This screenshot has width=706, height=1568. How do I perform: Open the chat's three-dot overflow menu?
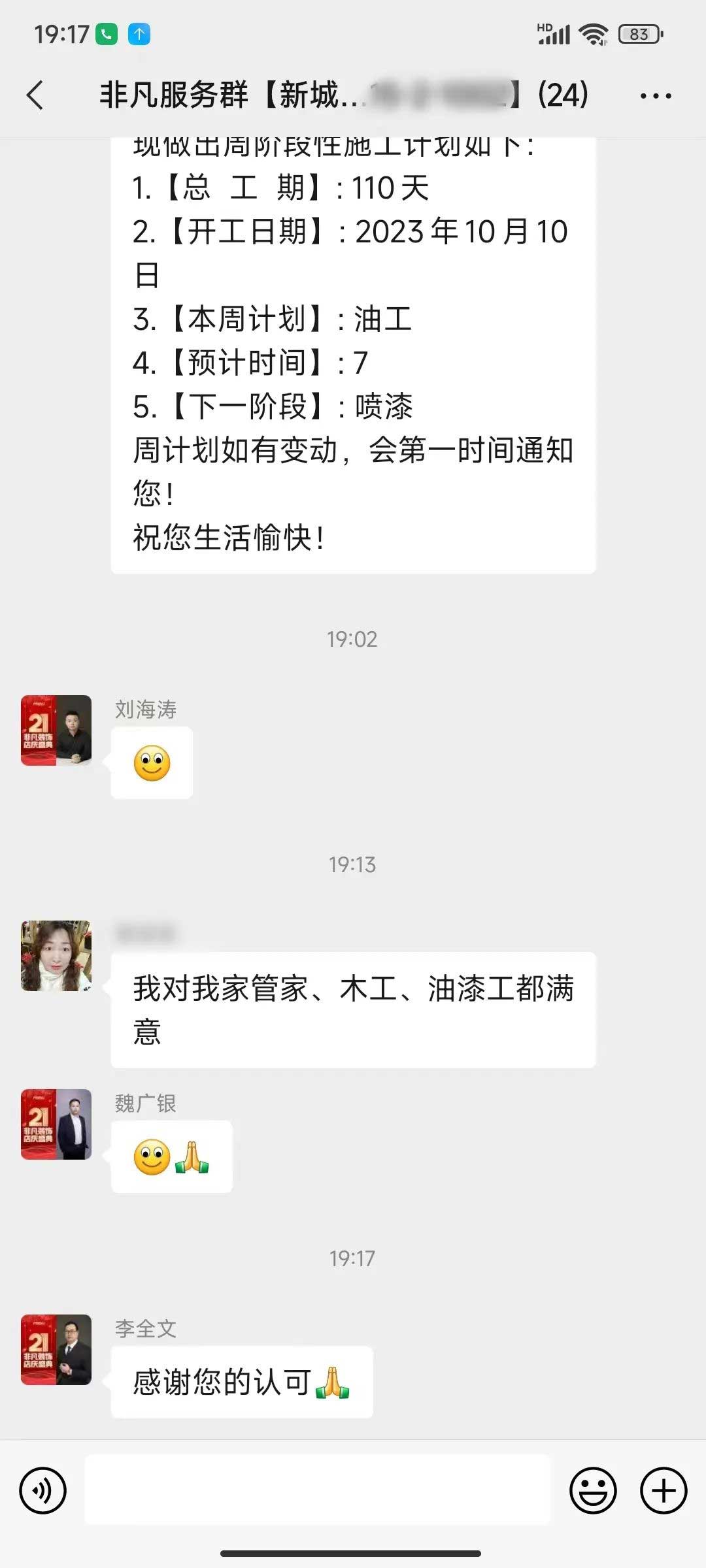[655, 96]
